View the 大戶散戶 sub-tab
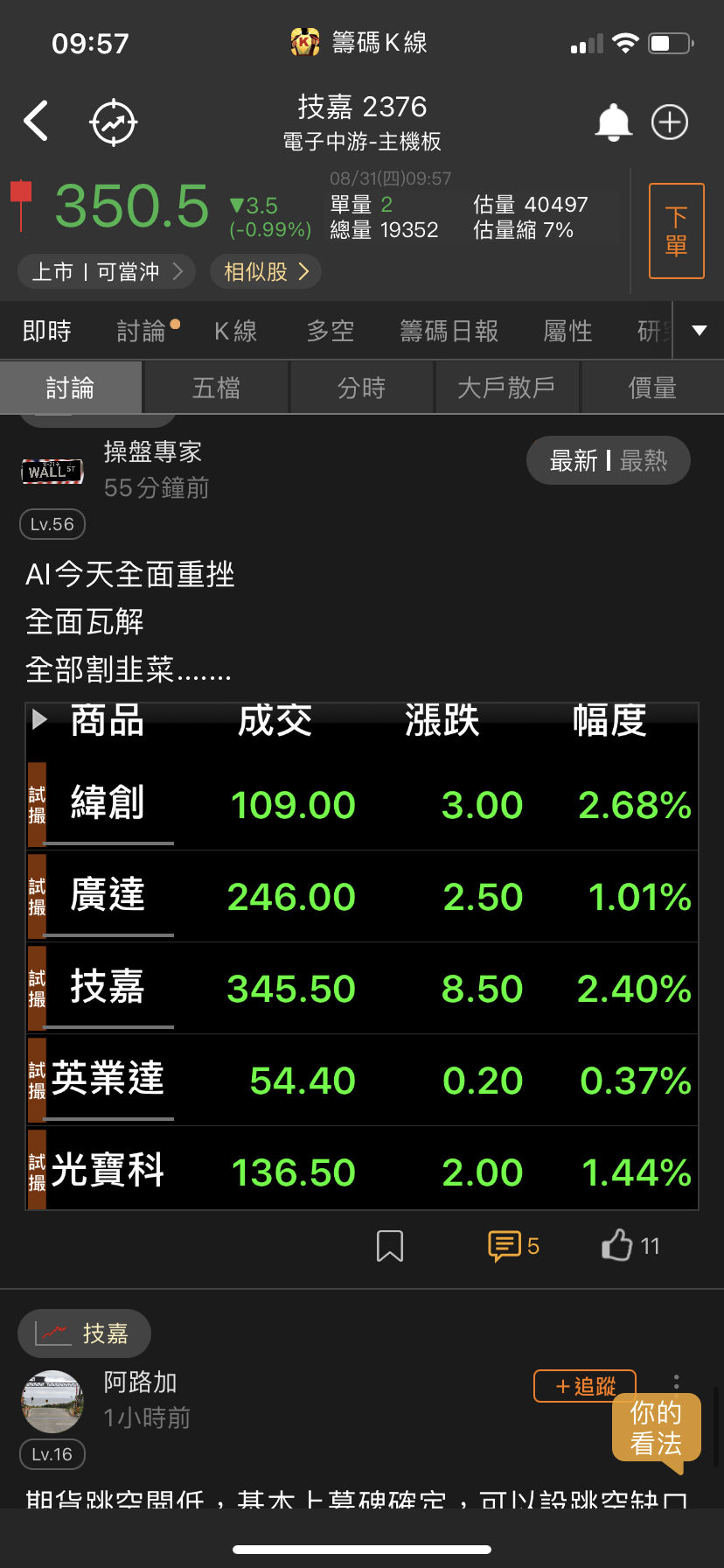This screenshot has width=724, height=1568. tap(506, 388)
